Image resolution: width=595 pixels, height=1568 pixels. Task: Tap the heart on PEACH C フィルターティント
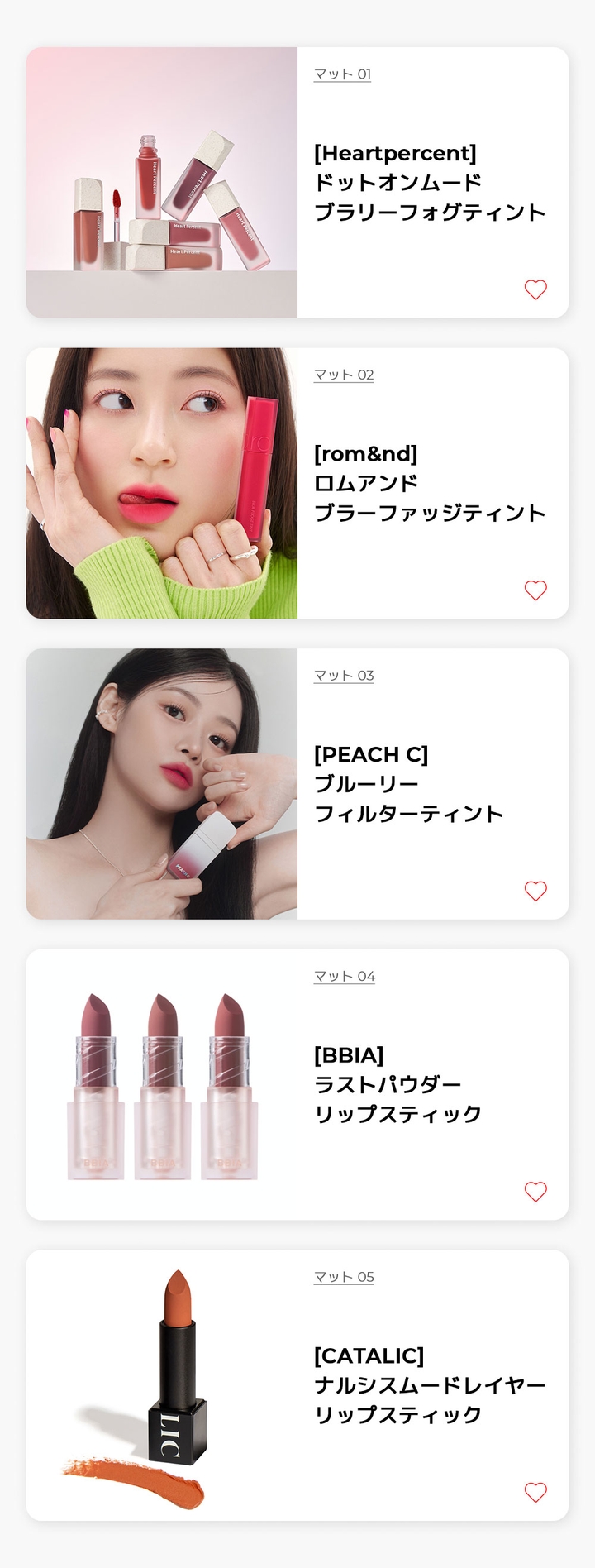coord(535,891)
